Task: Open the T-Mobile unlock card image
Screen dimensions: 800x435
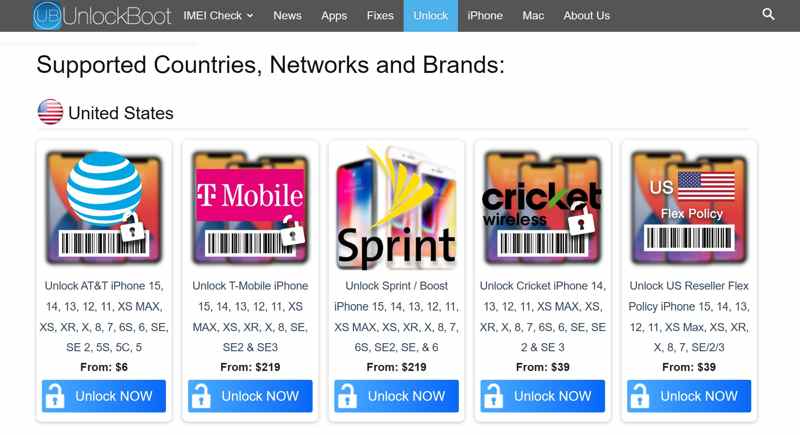Action: tap(250, 206)
